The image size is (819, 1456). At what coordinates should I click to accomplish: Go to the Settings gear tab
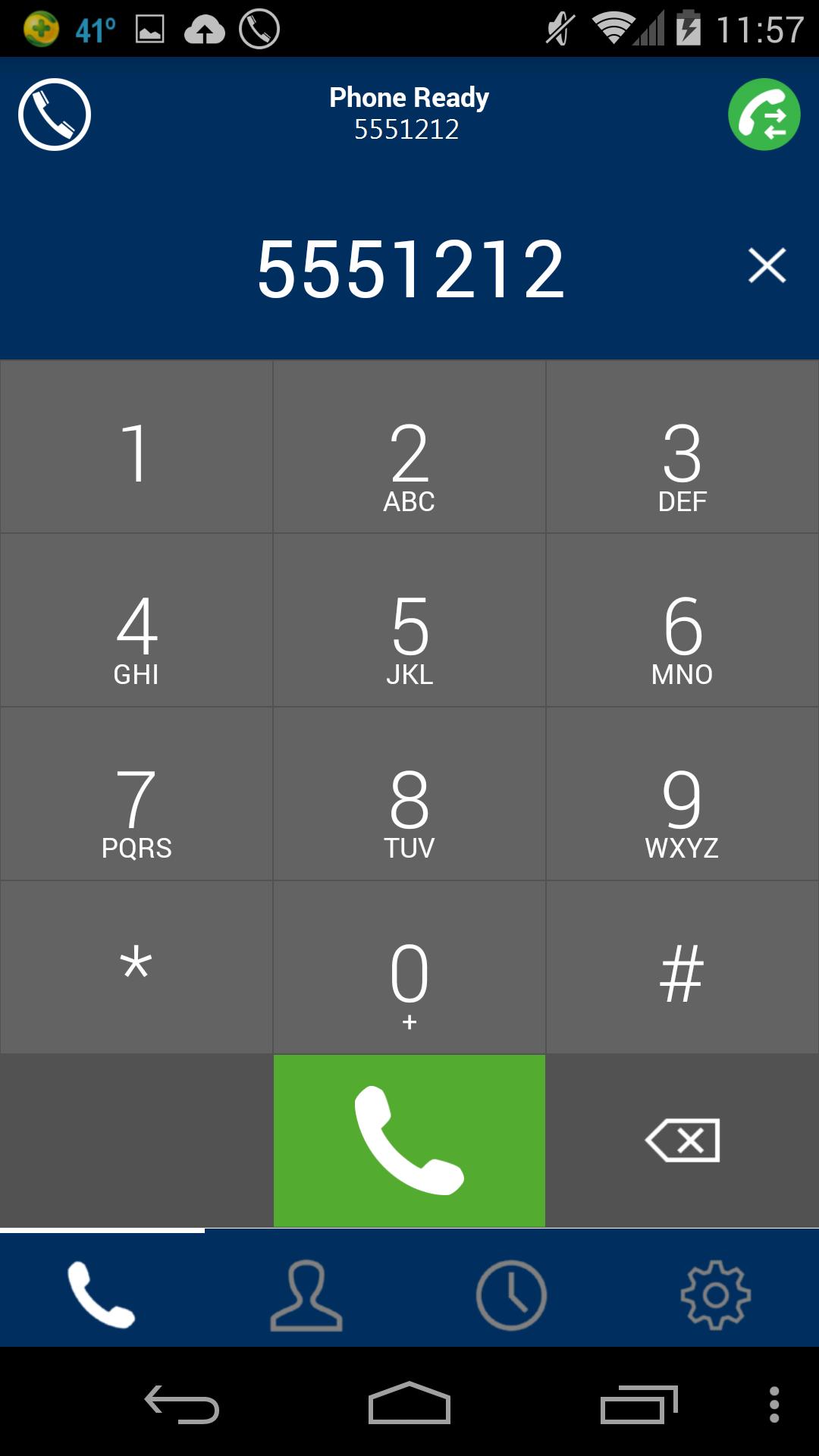716,1295
